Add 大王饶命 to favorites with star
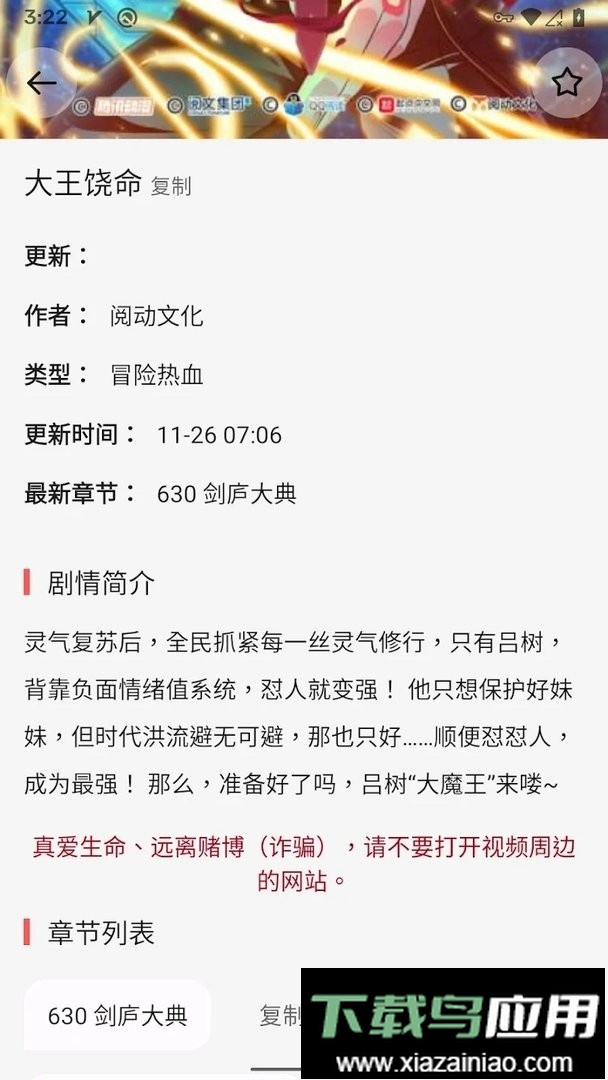 tap(567, 82)
